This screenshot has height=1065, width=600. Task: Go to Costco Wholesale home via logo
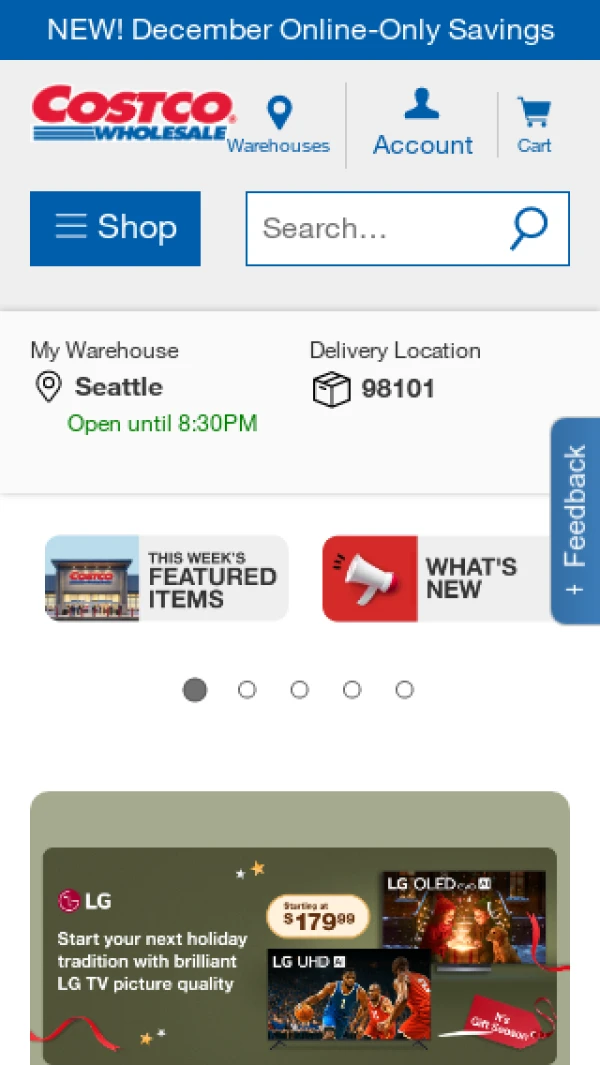coord(132,113)
